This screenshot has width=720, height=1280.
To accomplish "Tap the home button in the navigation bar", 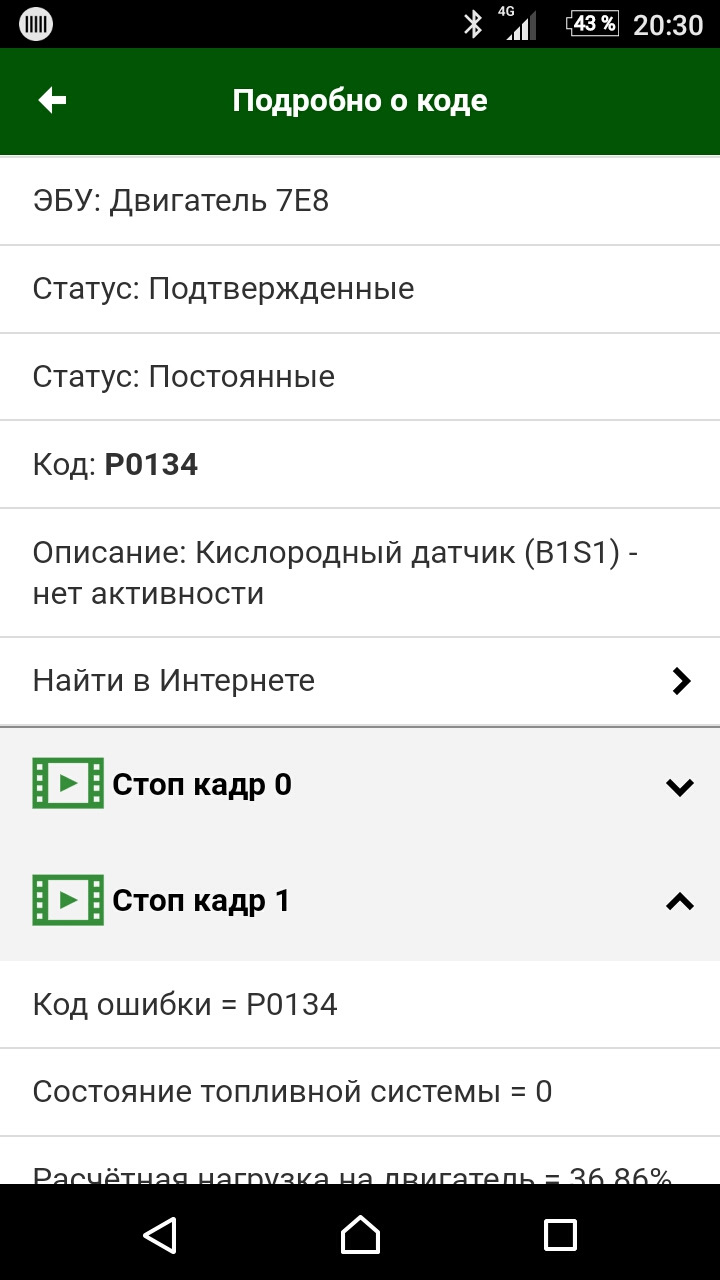I will (x=360, y=1236).
